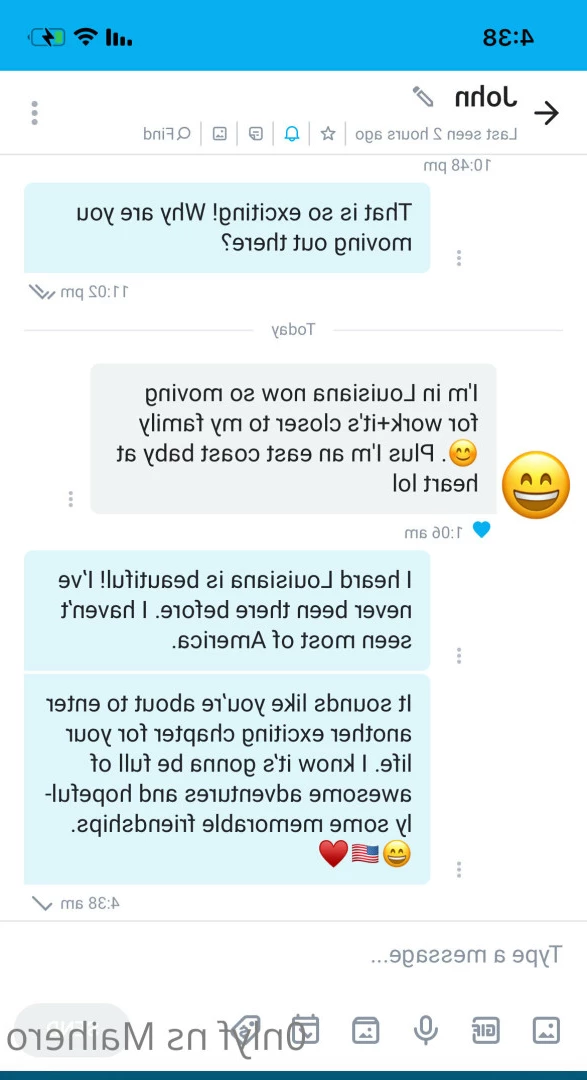Star this conversation as favorite
Viewport: 587px width, 1080px height.
click(328, 134)
